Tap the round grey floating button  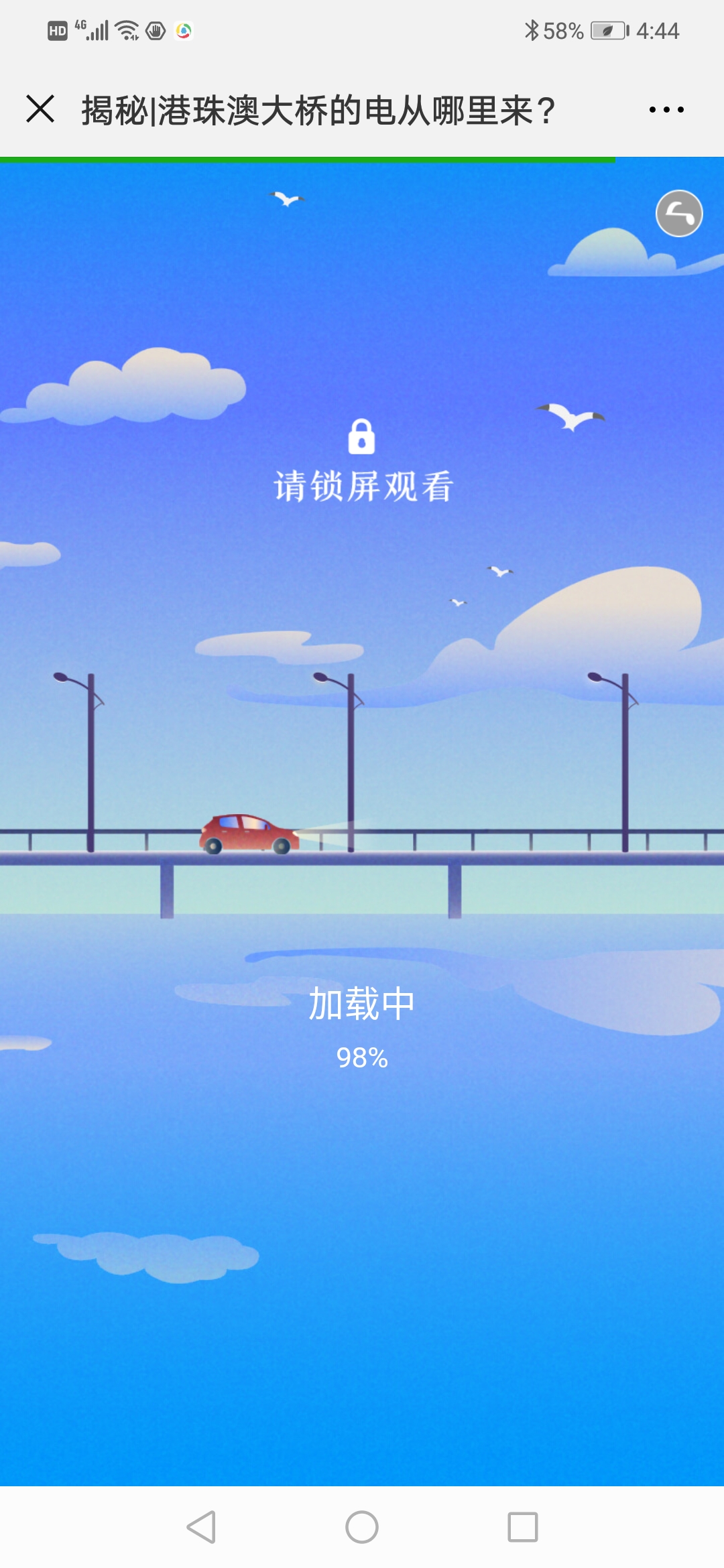point(678,214)
